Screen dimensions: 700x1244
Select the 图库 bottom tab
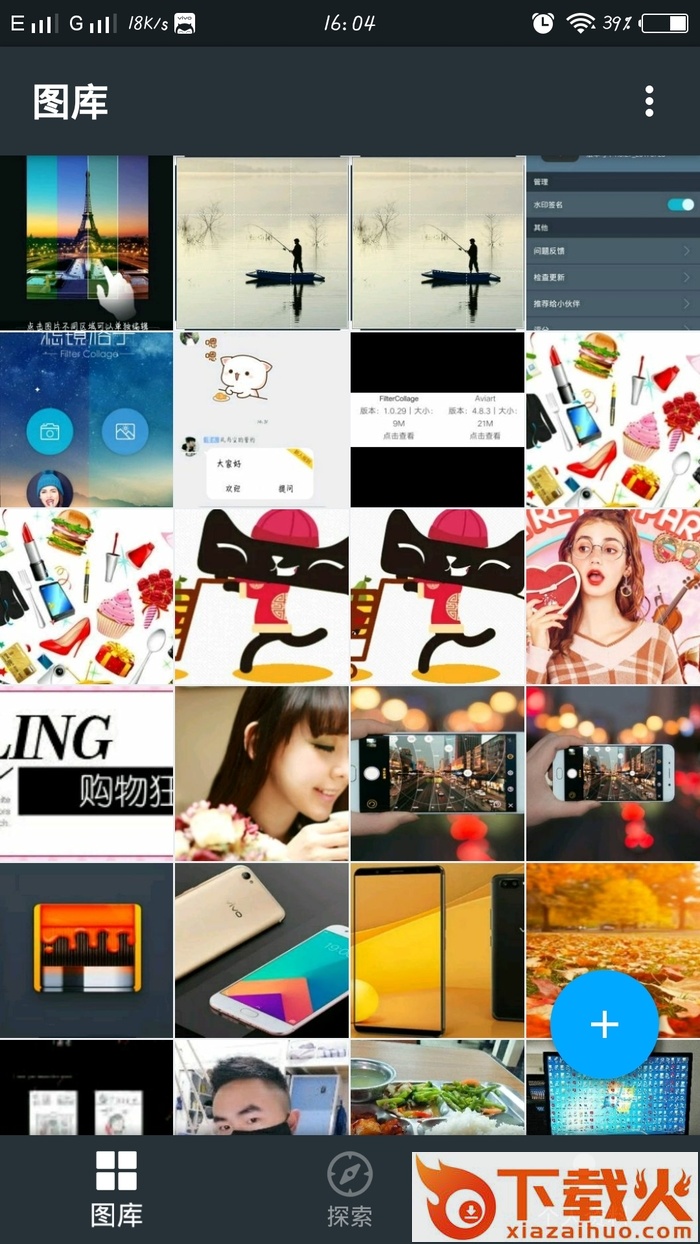click(117, 1189)
